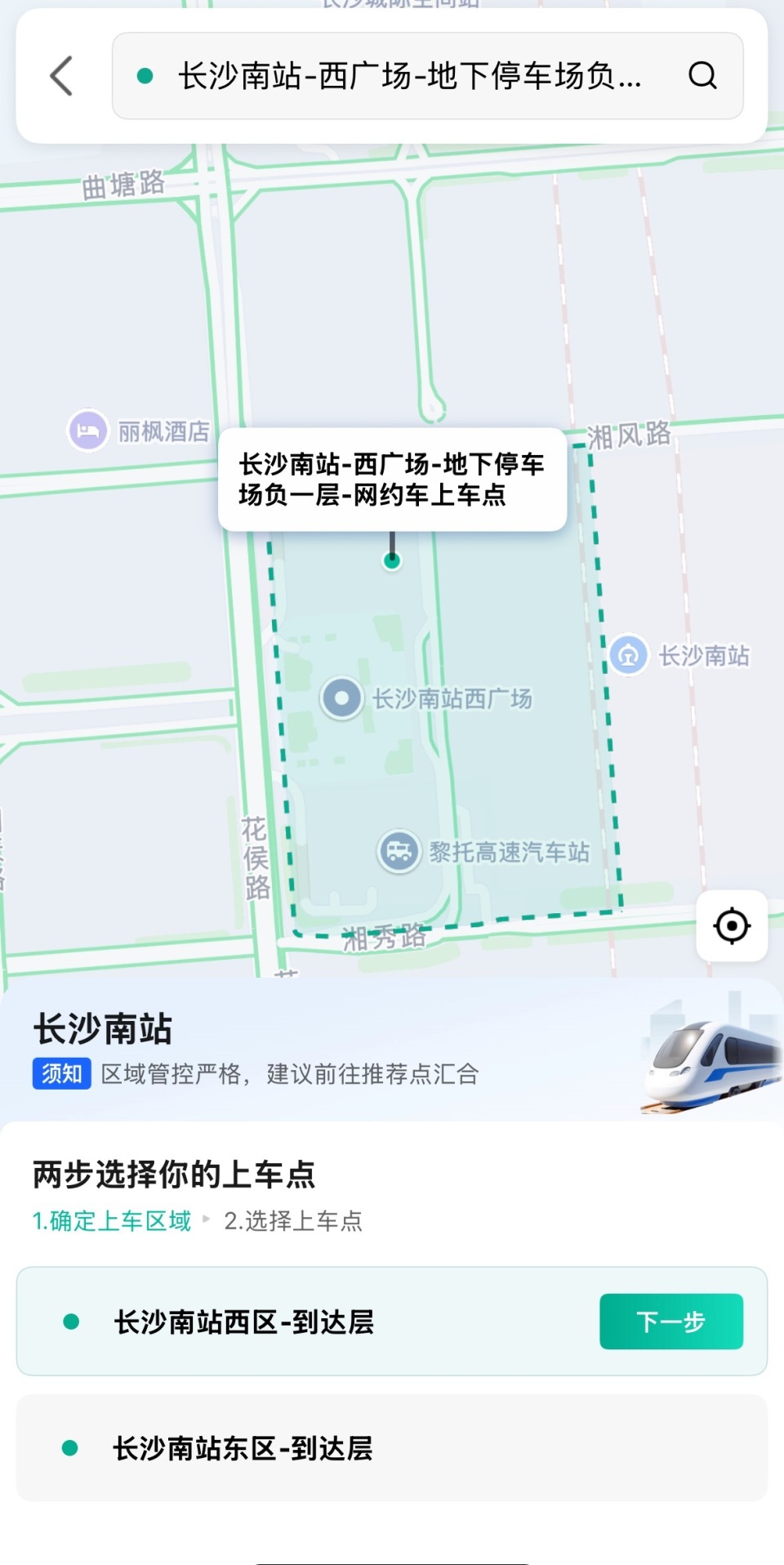The width and height of the screenshot is (784, 1565).
Task: Open step 2.选择上车点
Action: click(x=296, y=1221)
